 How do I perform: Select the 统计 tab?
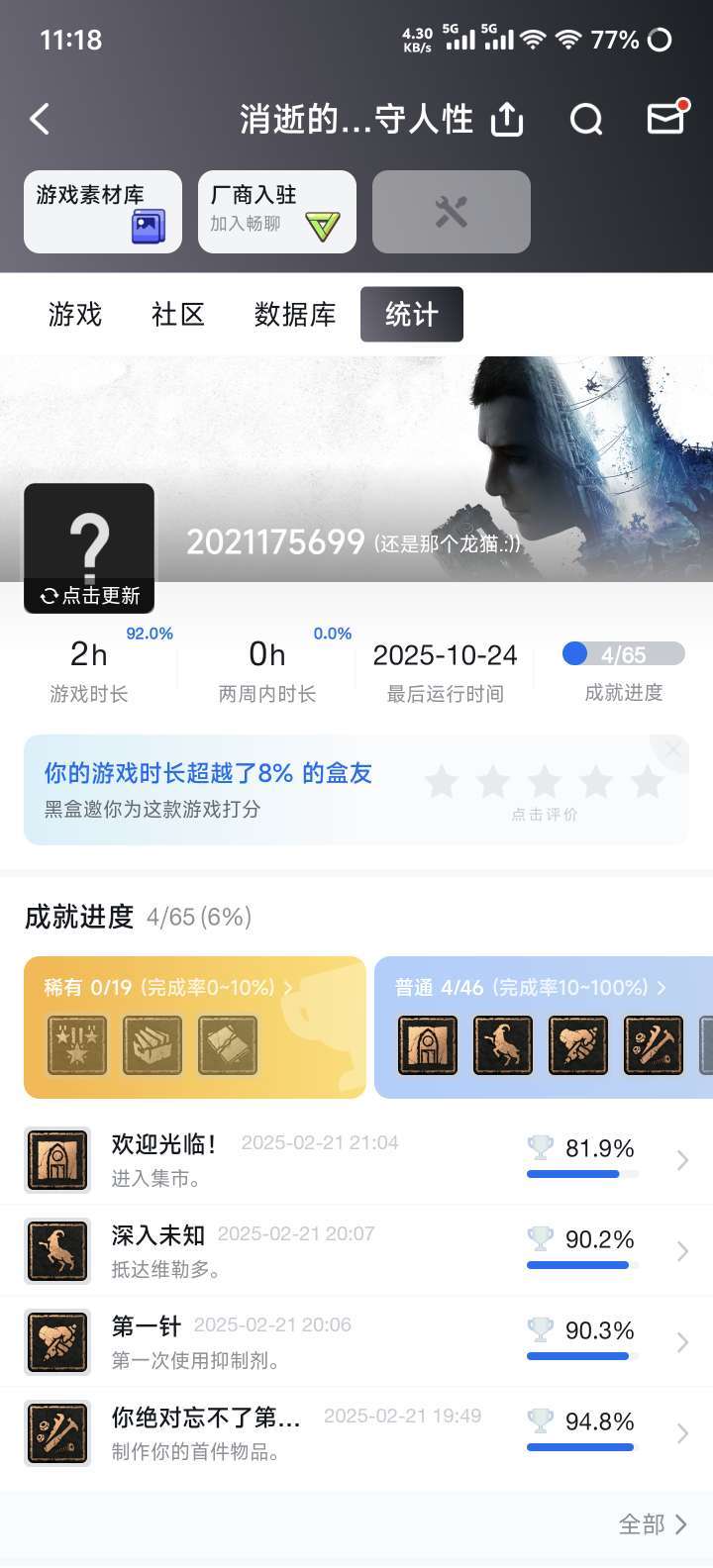411,315
